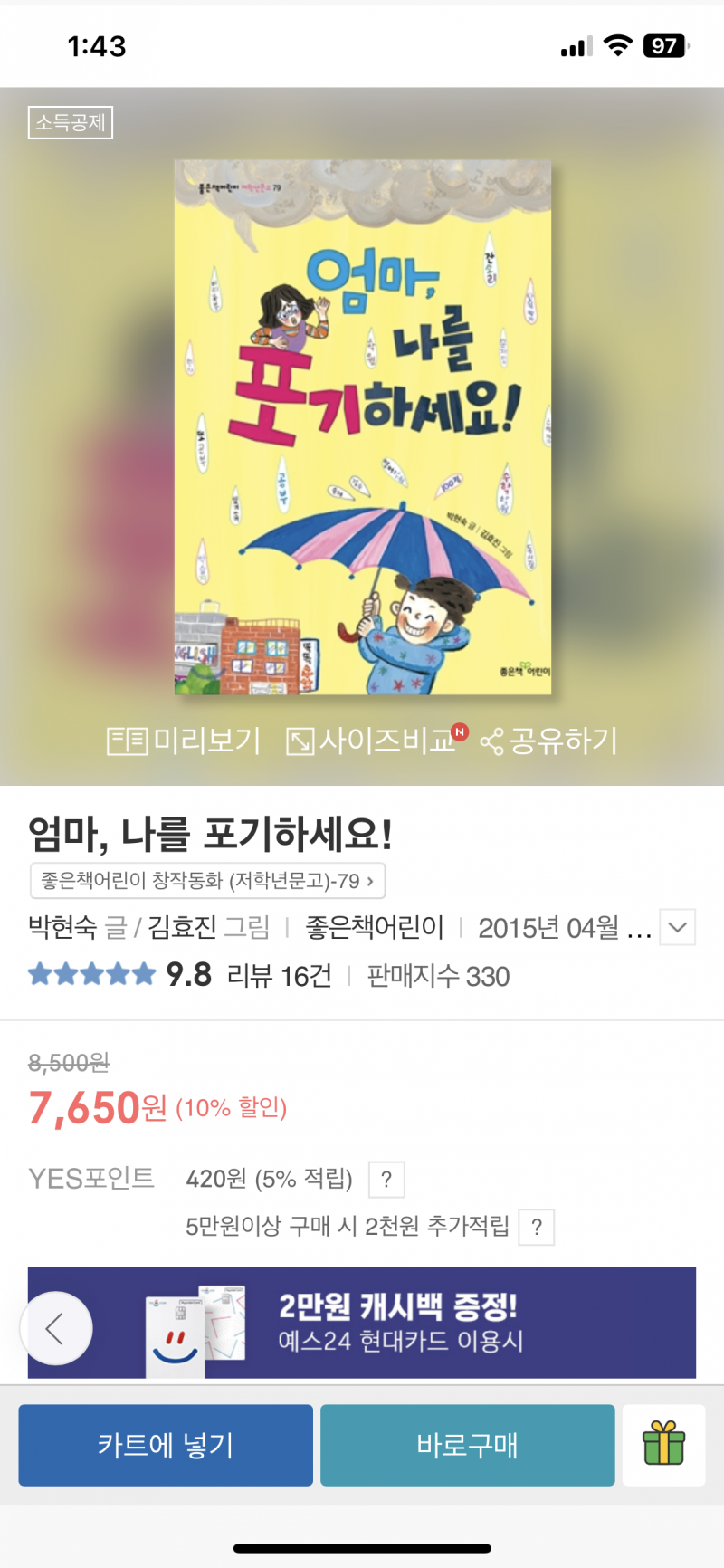This screenshot has height=1568, width=724.
Task: Open 사이즈비교 size comparison
Action: (373, 741)
